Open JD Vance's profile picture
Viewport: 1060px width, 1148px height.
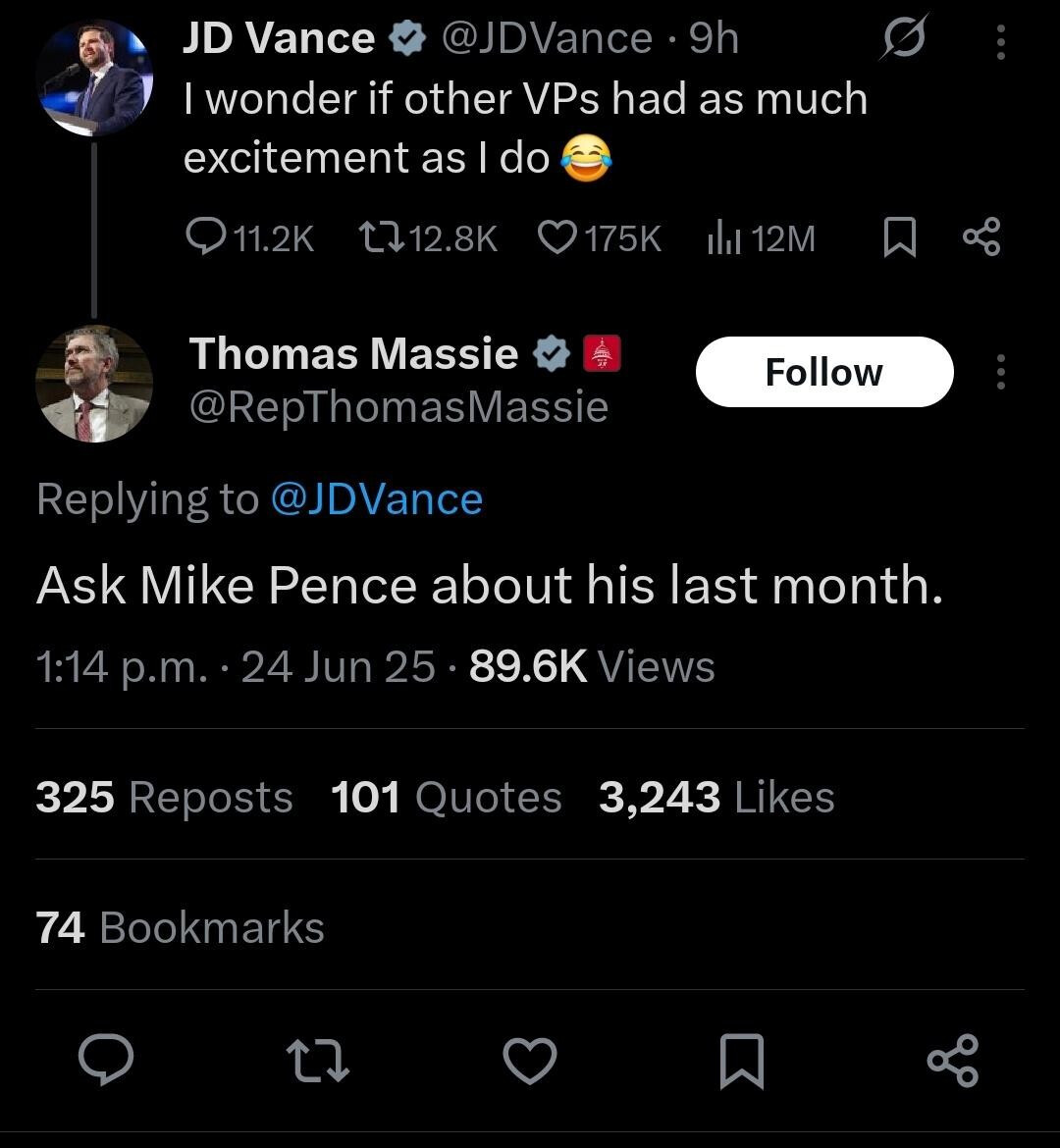[x=94, y=78]
